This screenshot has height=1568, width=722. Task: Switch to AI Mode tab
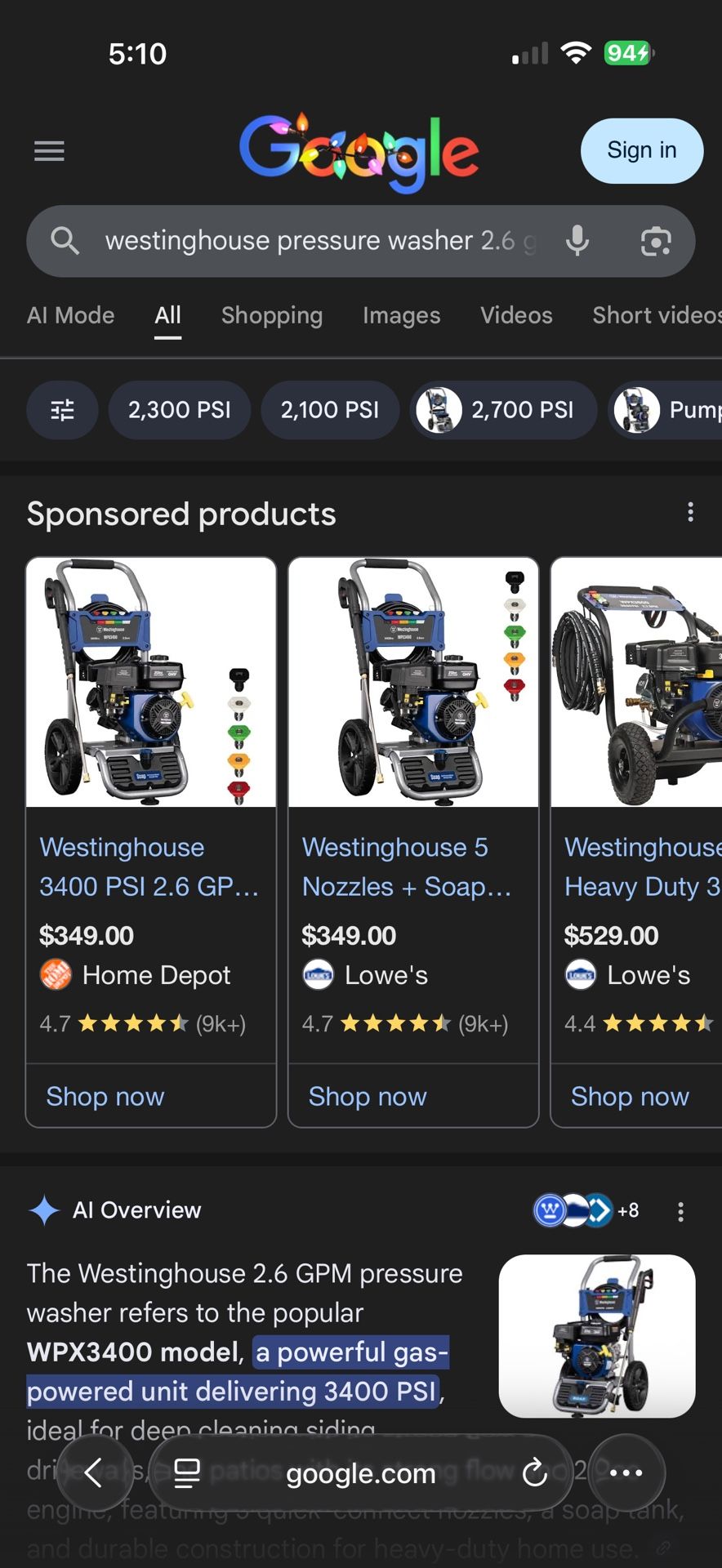71,315
